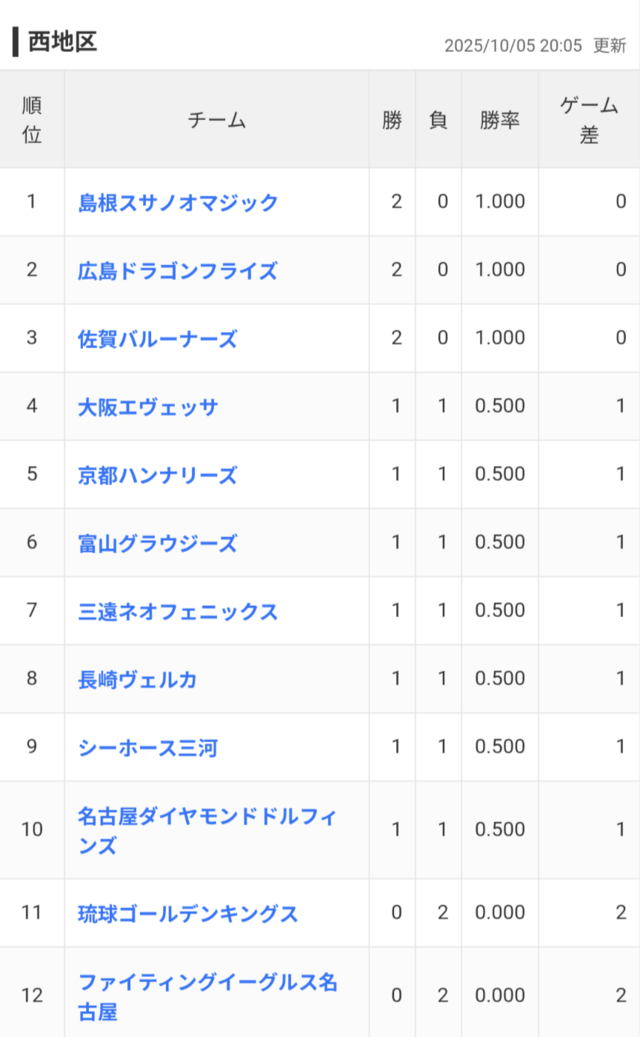Select the 琉球ゴールデンキングス team link
Screen dimensions: 640x1037
coord(187,912)
